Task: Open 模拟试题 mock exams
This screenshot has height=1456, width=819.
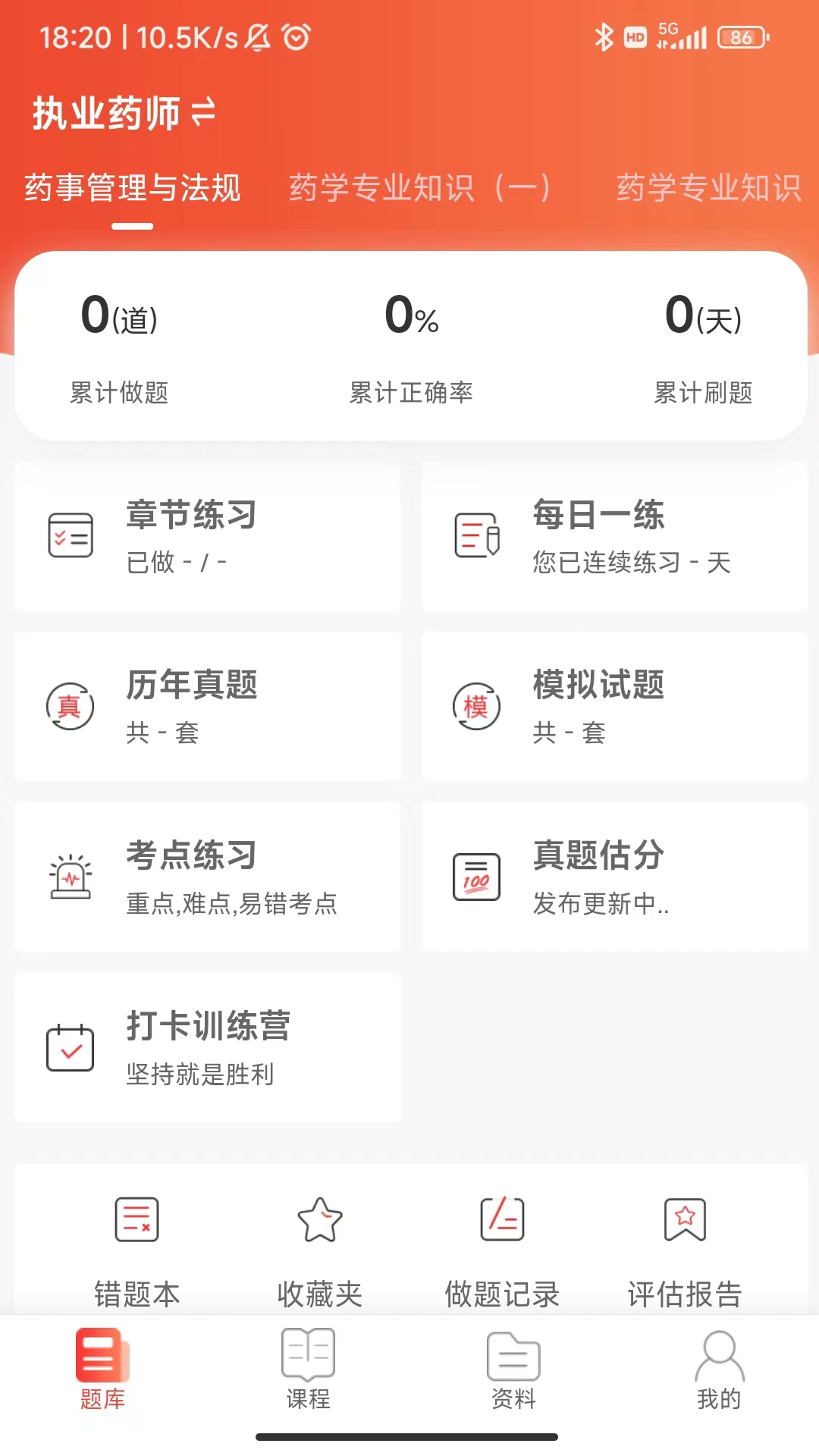Action: [x=614, y=706]
